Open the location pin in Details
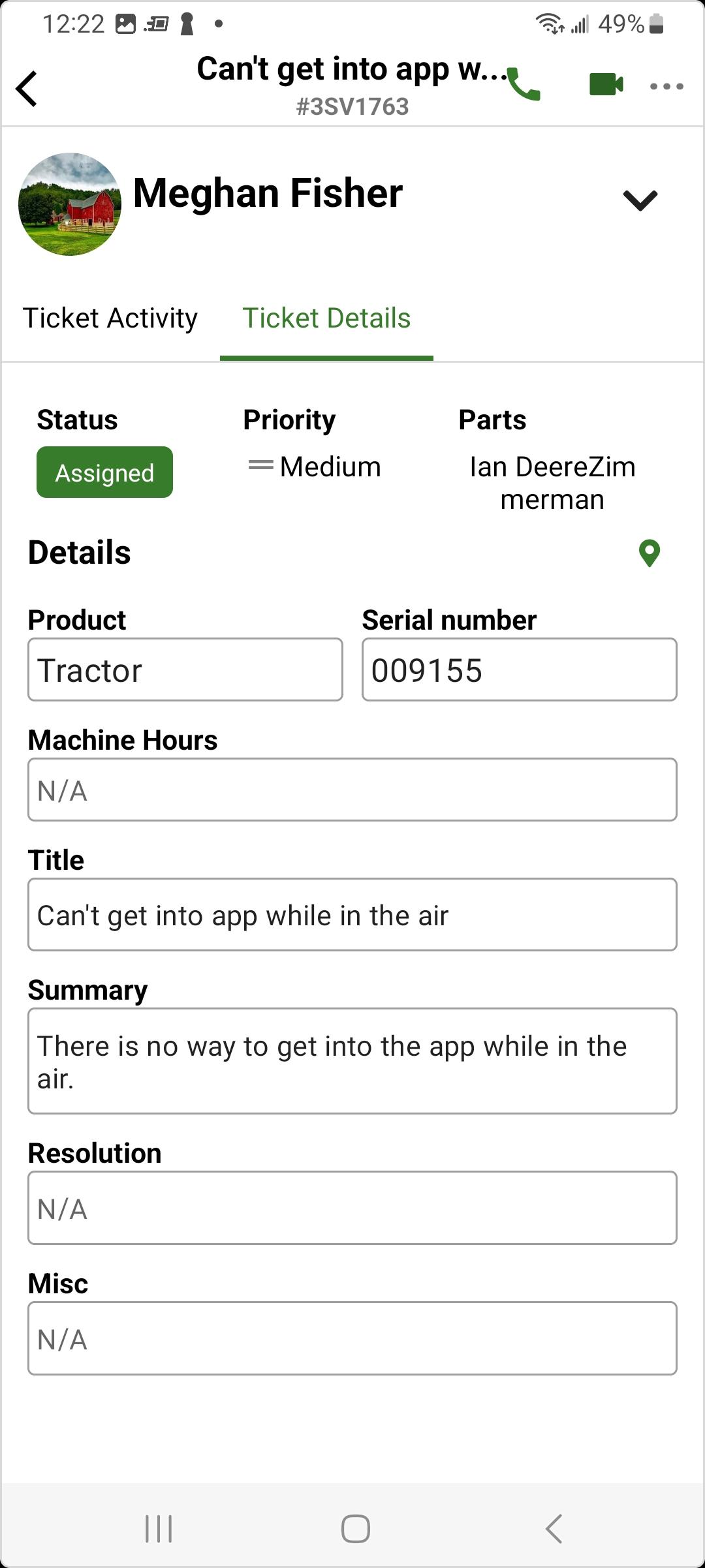Viewport: 705px width, 1568px height. click(x=649, y=553)
